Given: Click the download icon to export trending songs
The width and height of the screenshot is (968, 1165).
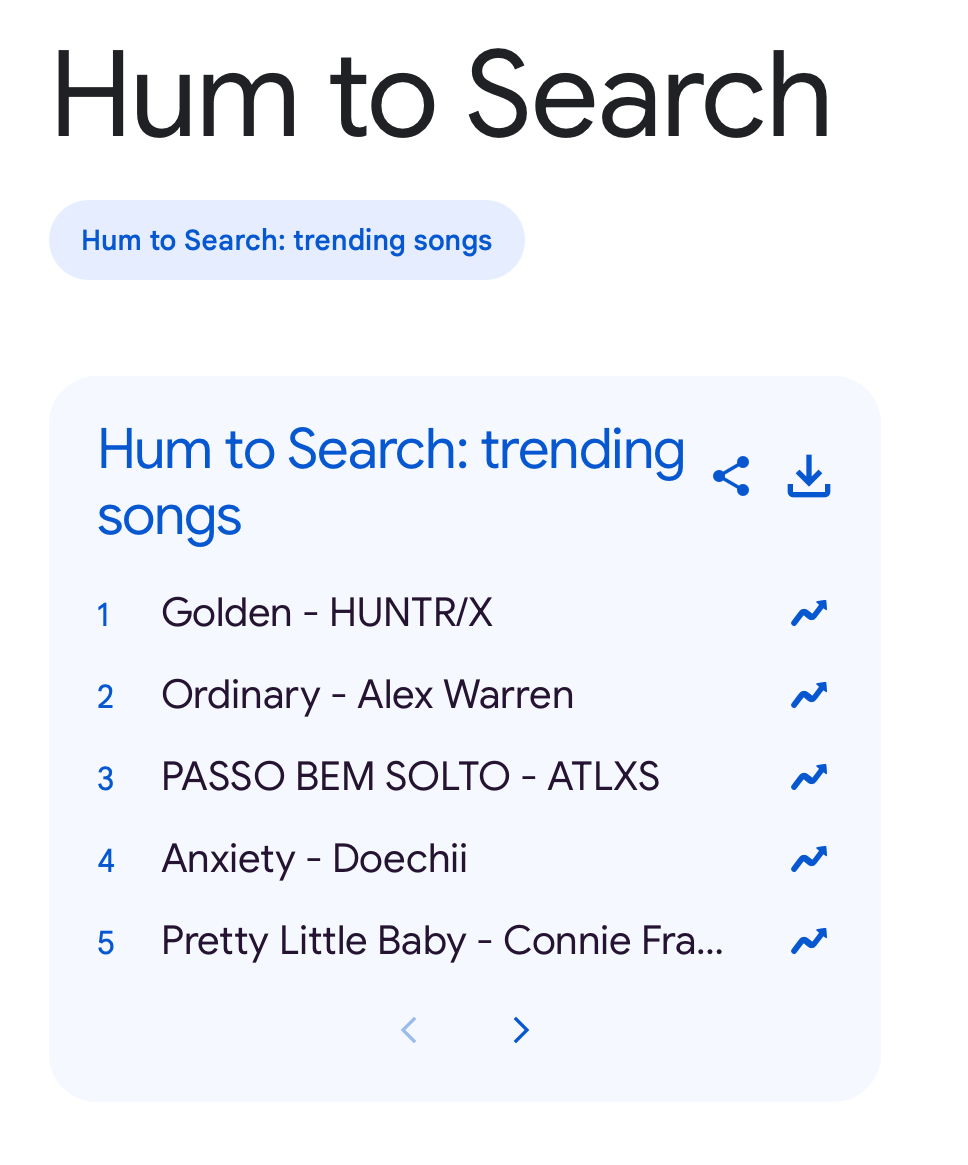Looking at the screenshot, I should [x=809, y=477].
